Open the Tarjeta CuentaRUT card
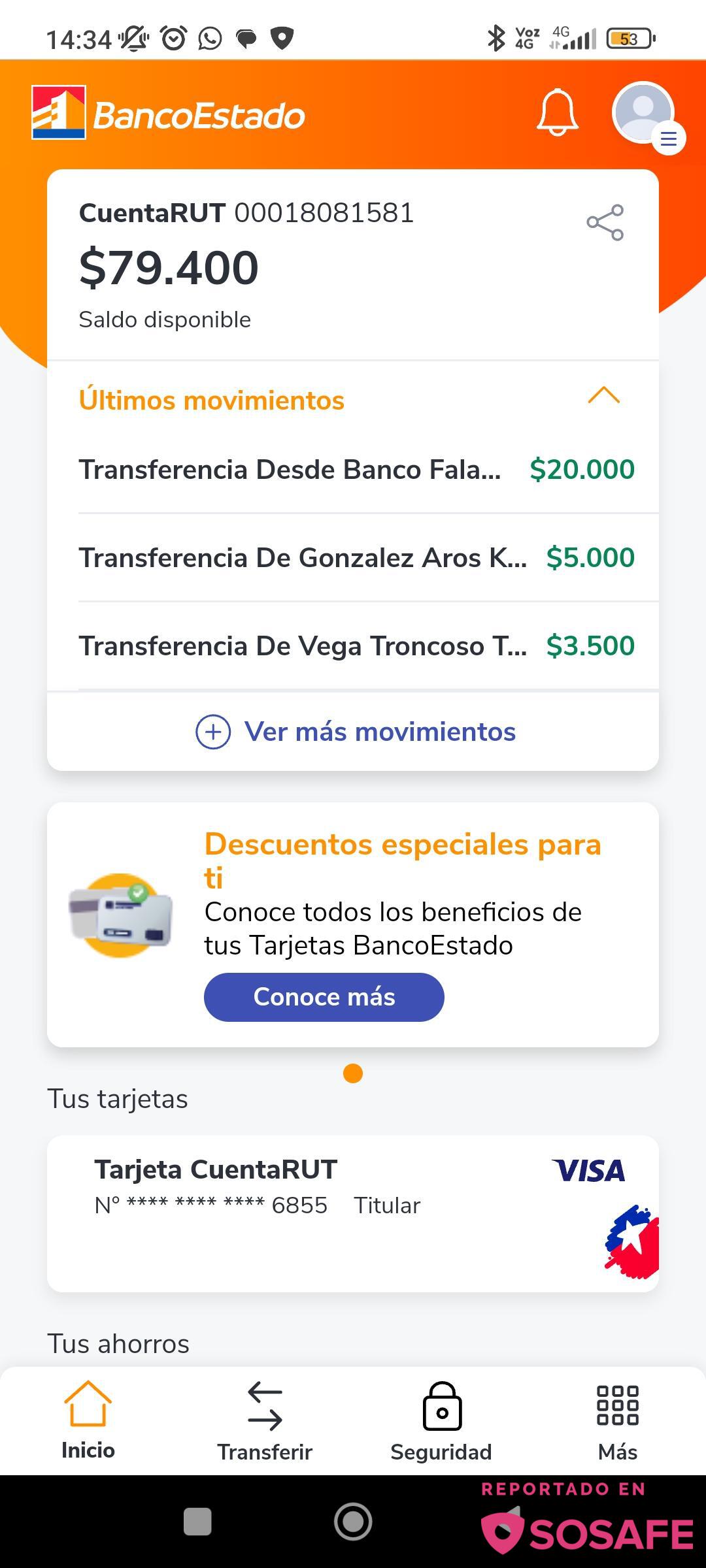 click(353, 1213)
